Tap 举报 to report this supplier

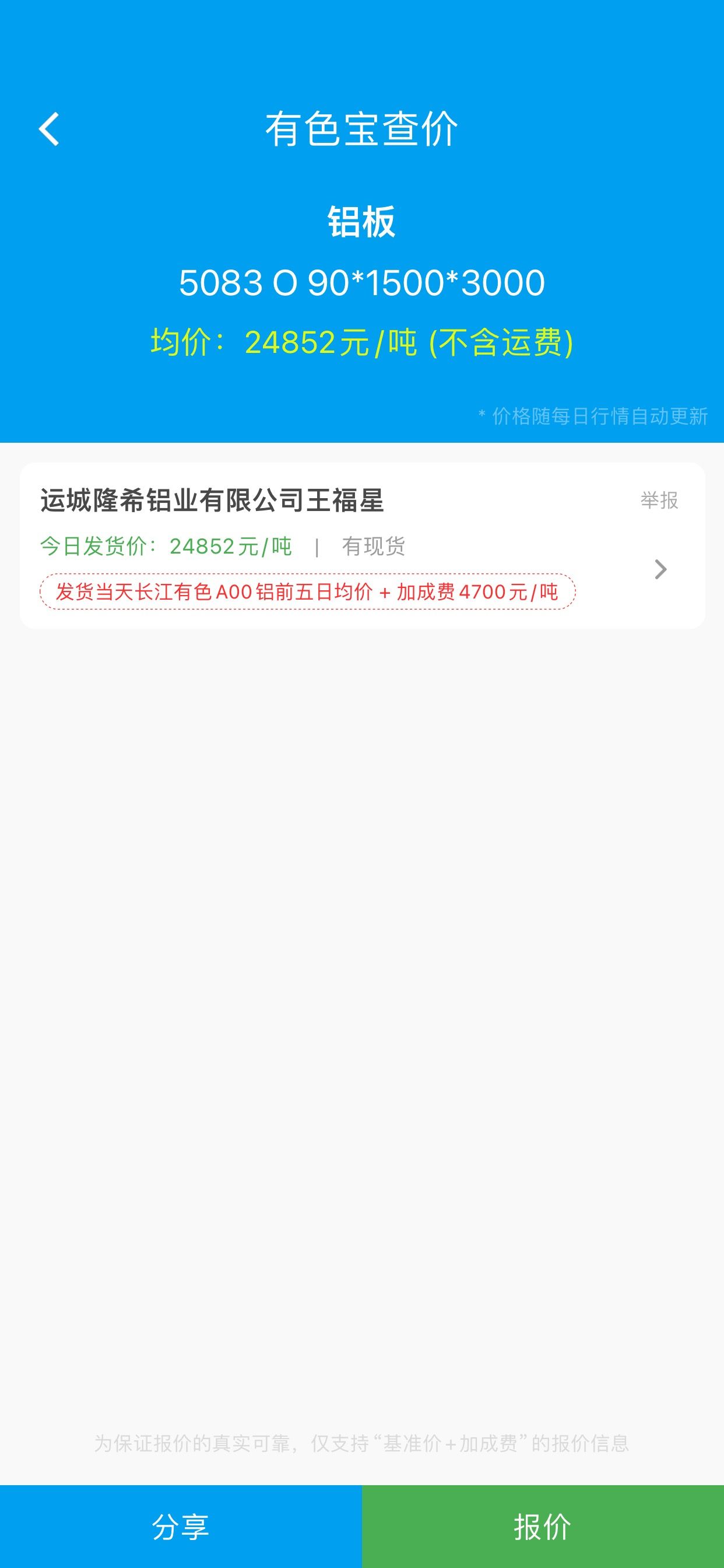point(659,501)
